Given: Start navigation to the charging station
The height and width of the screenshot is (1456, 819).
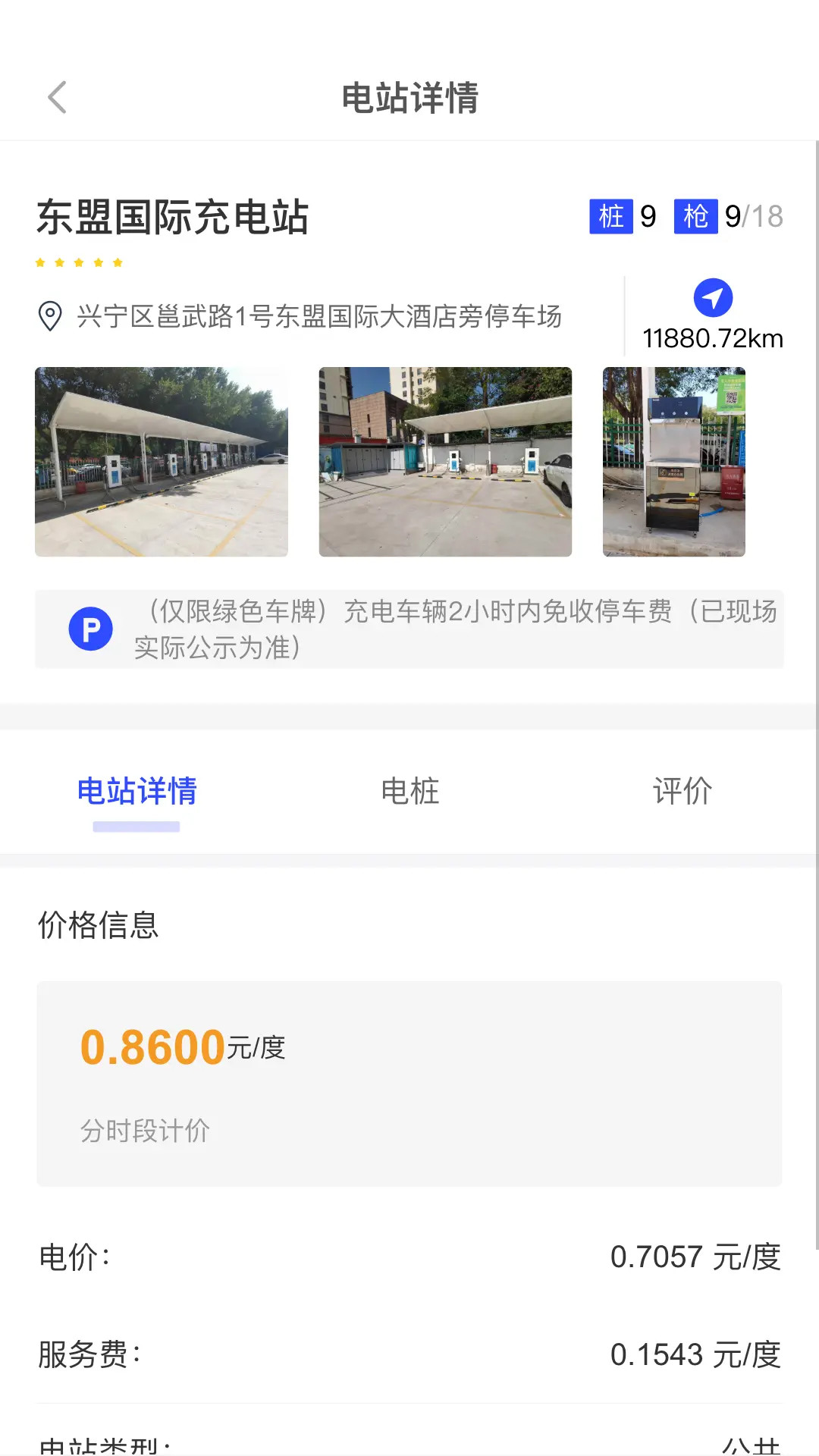Looking at the screenshot, I should tap(713, 298).
